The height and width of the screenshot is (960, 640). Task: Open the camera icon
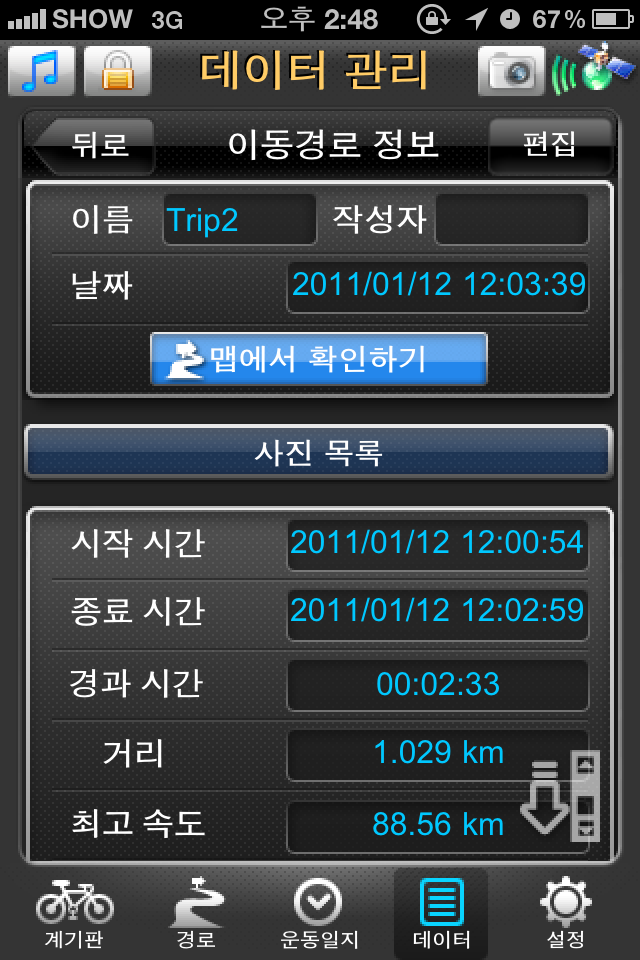point(511,71)
